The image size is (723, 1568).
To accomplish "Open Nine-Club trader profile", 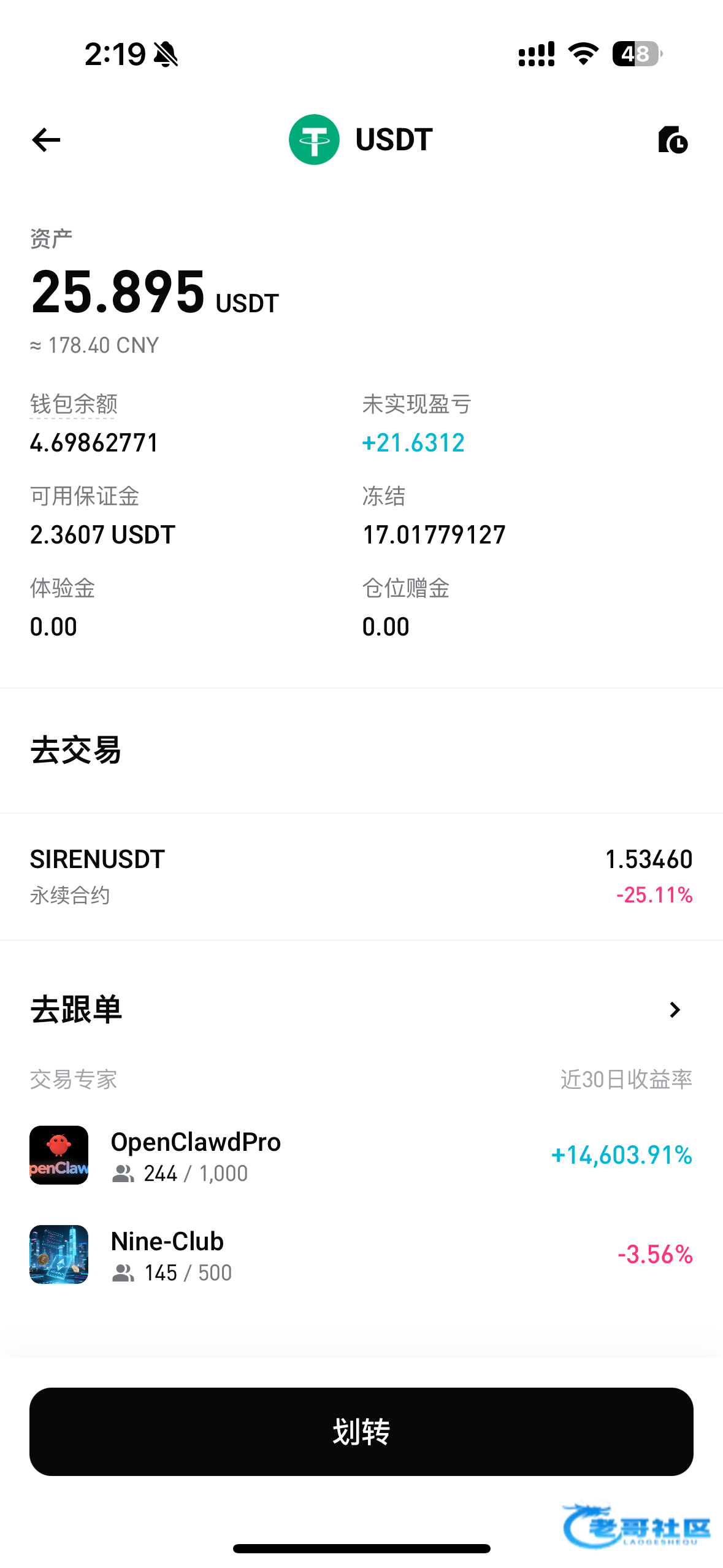I will click(167, 1255).
